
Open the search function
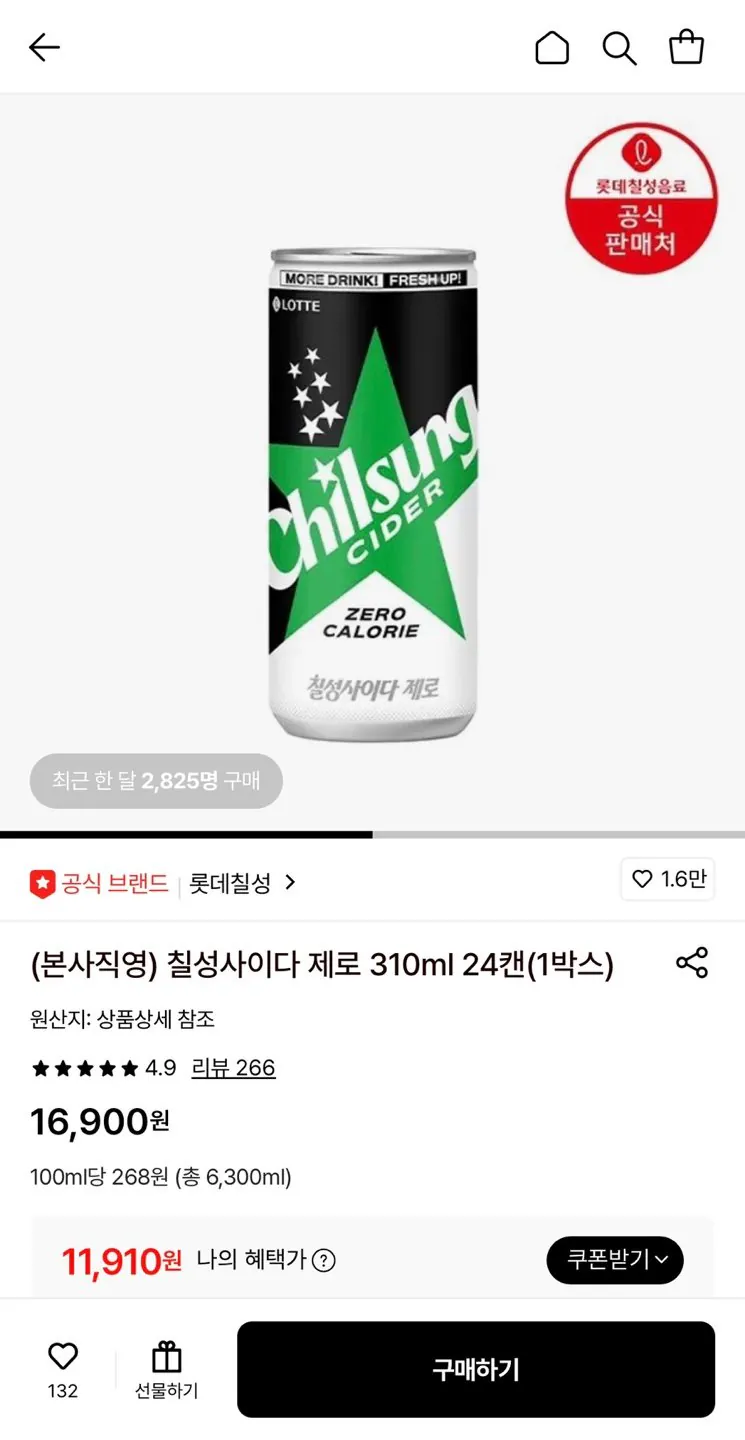(619, 47)
